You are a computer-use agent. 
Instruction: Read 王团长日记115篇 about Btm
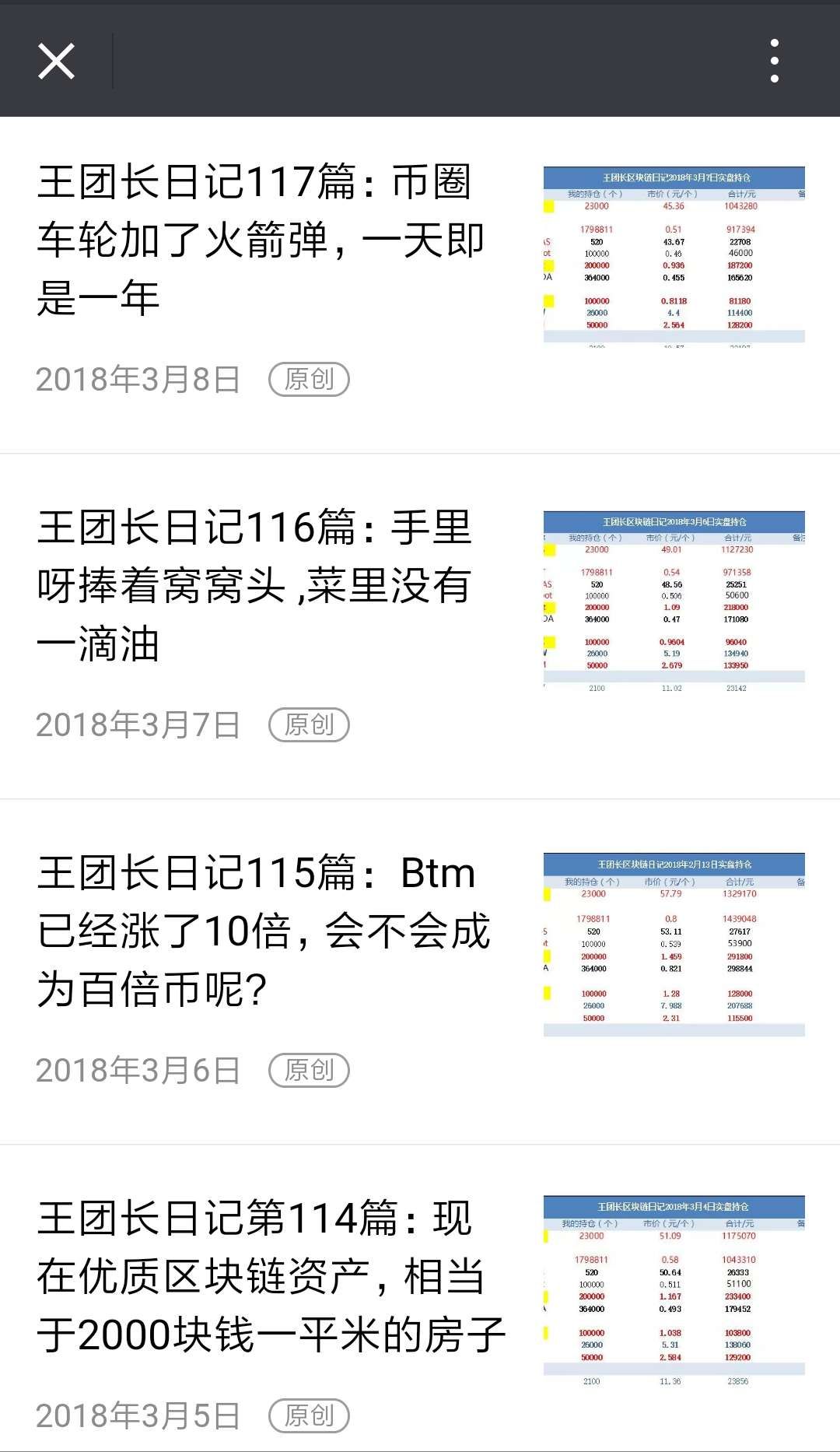click(x=263, y=931)
